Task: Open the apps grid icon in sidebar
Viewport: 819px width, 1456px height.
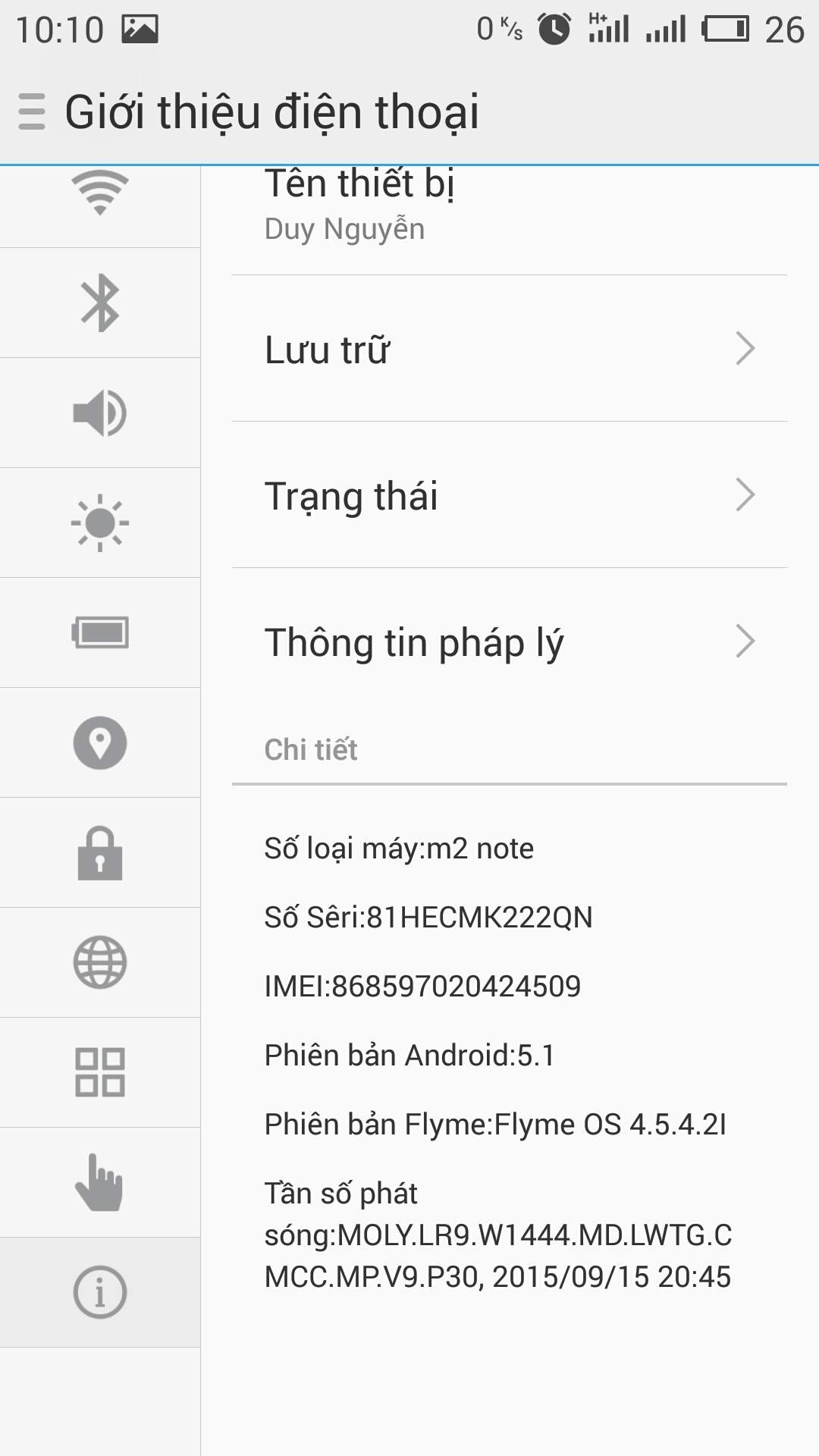Action: pyautogui.click(x=99, y=1072)
